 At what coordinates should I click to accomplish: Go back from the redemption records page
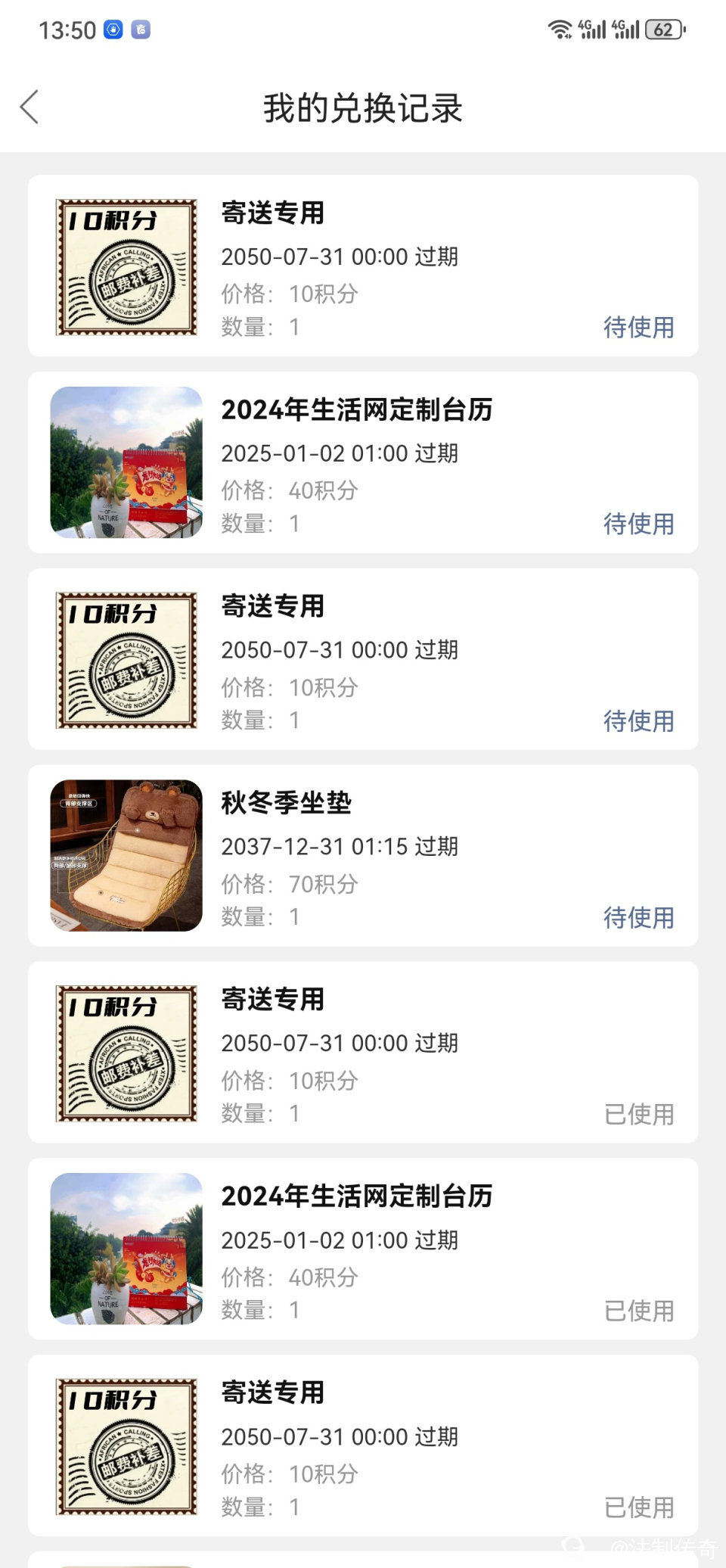point(29,107)
